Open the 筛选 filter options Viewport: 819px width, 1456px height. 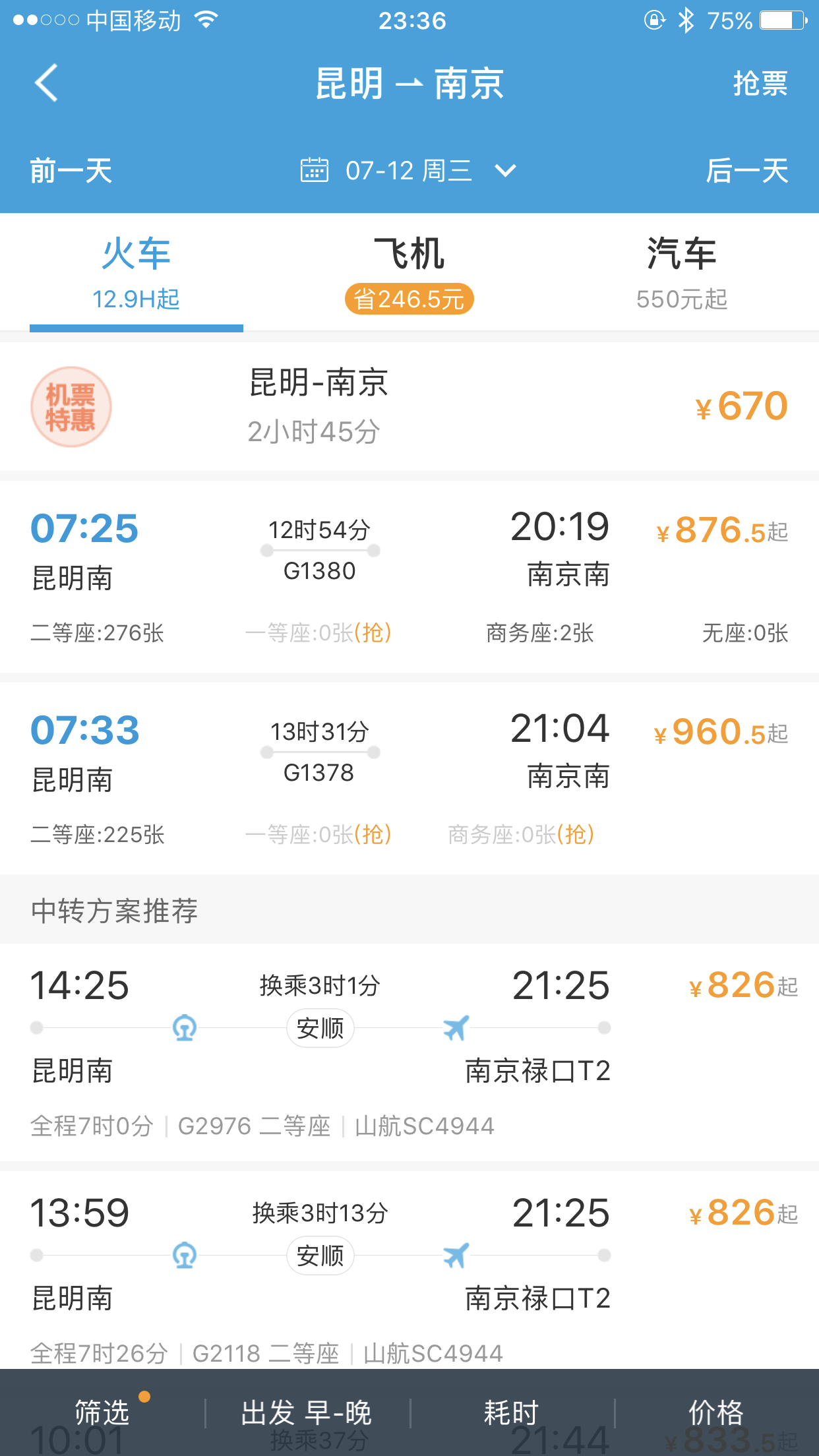[102, 1412]
